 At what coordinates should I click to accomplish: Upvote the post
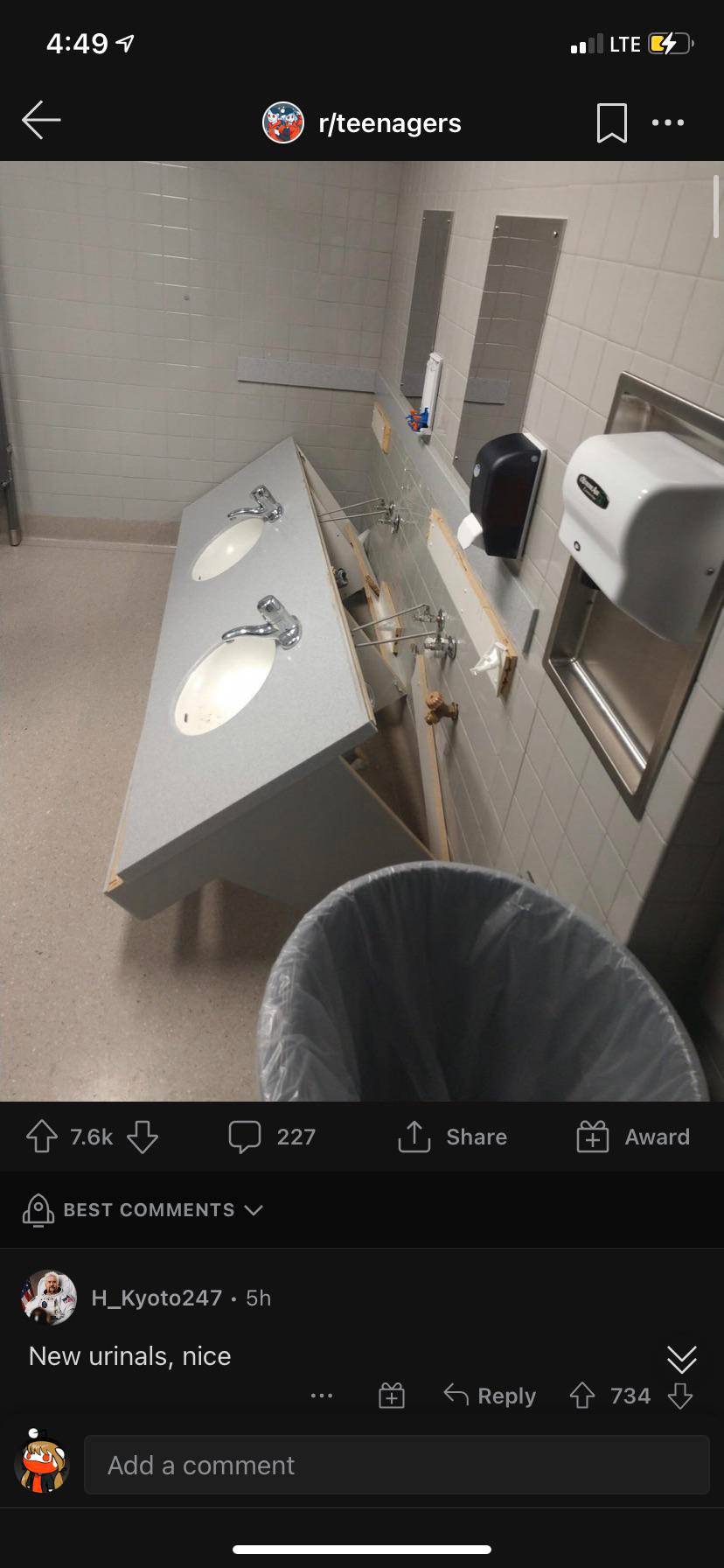[40, 1136]
